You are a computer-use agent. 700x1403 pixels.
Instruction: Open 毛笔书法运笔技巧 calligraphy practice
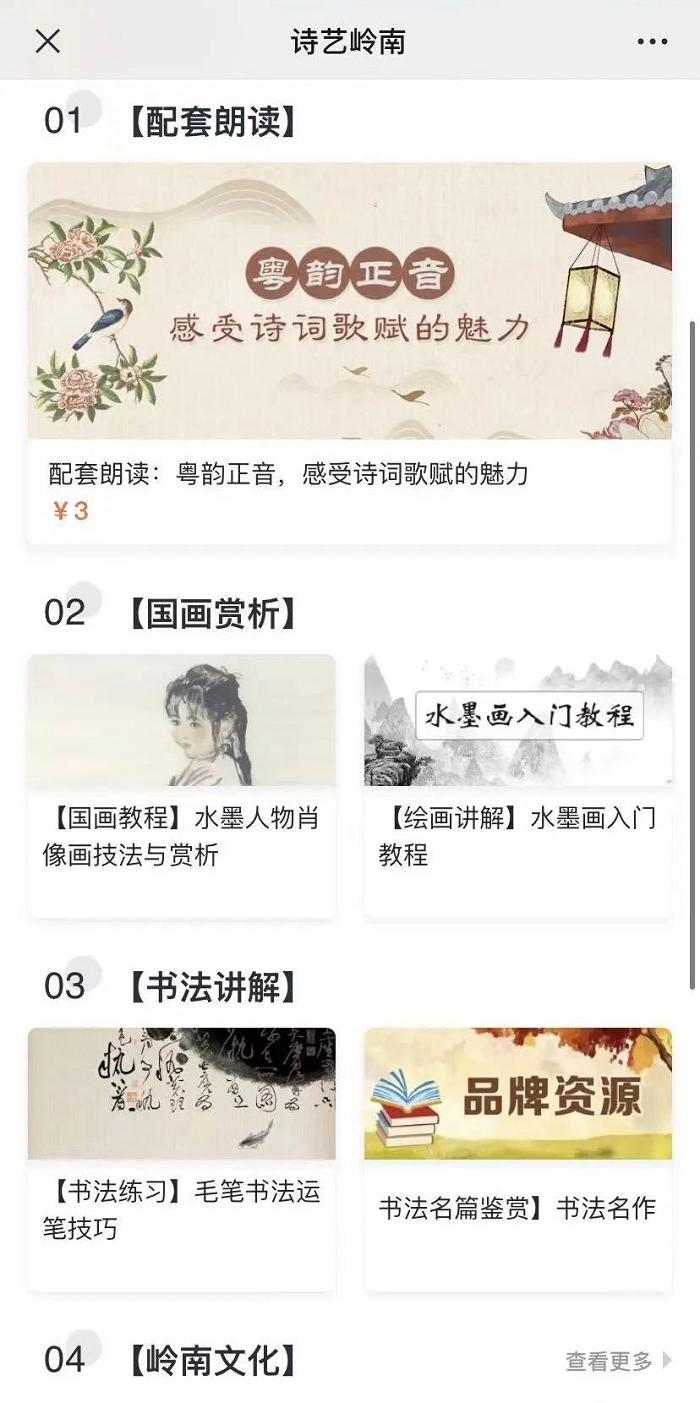(181, 1157)
